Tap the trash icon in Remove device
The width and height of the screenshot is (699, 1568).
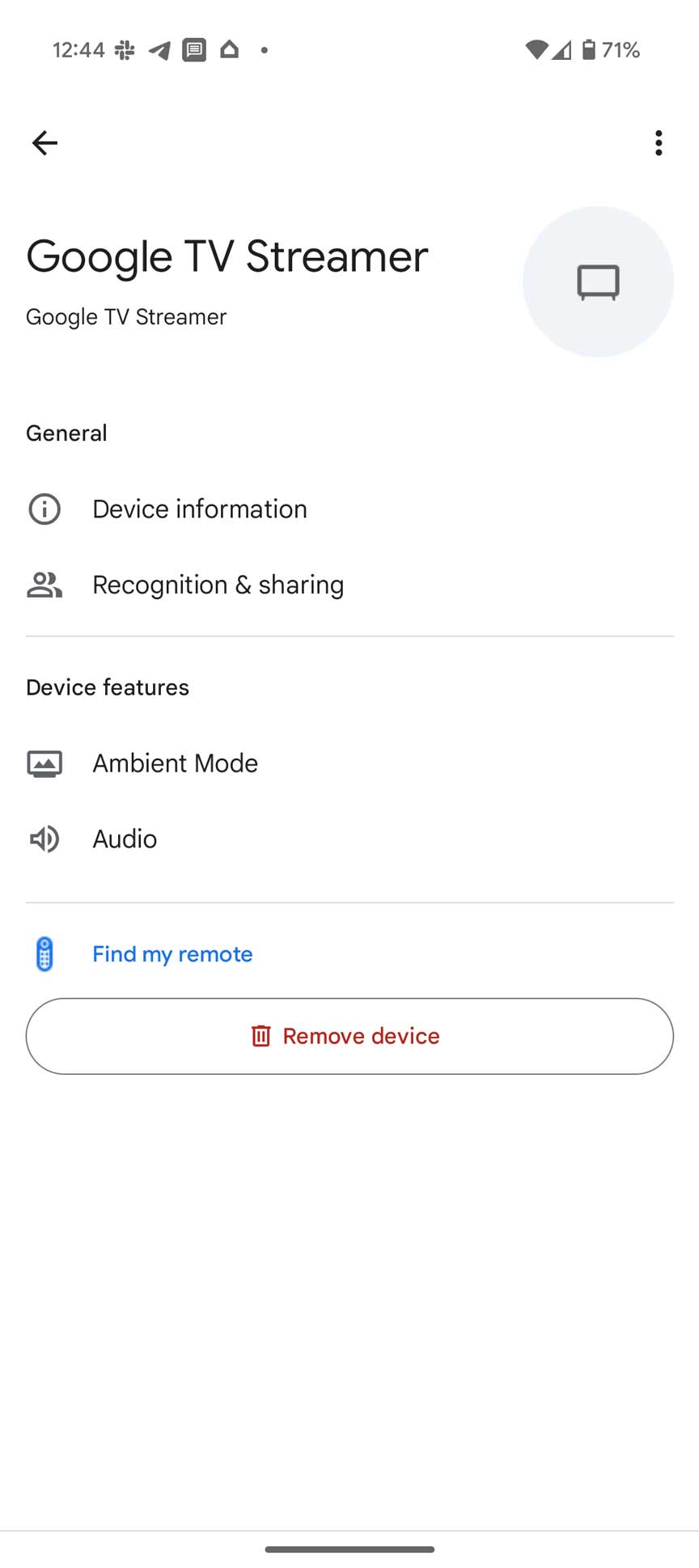coord(261,1036)
